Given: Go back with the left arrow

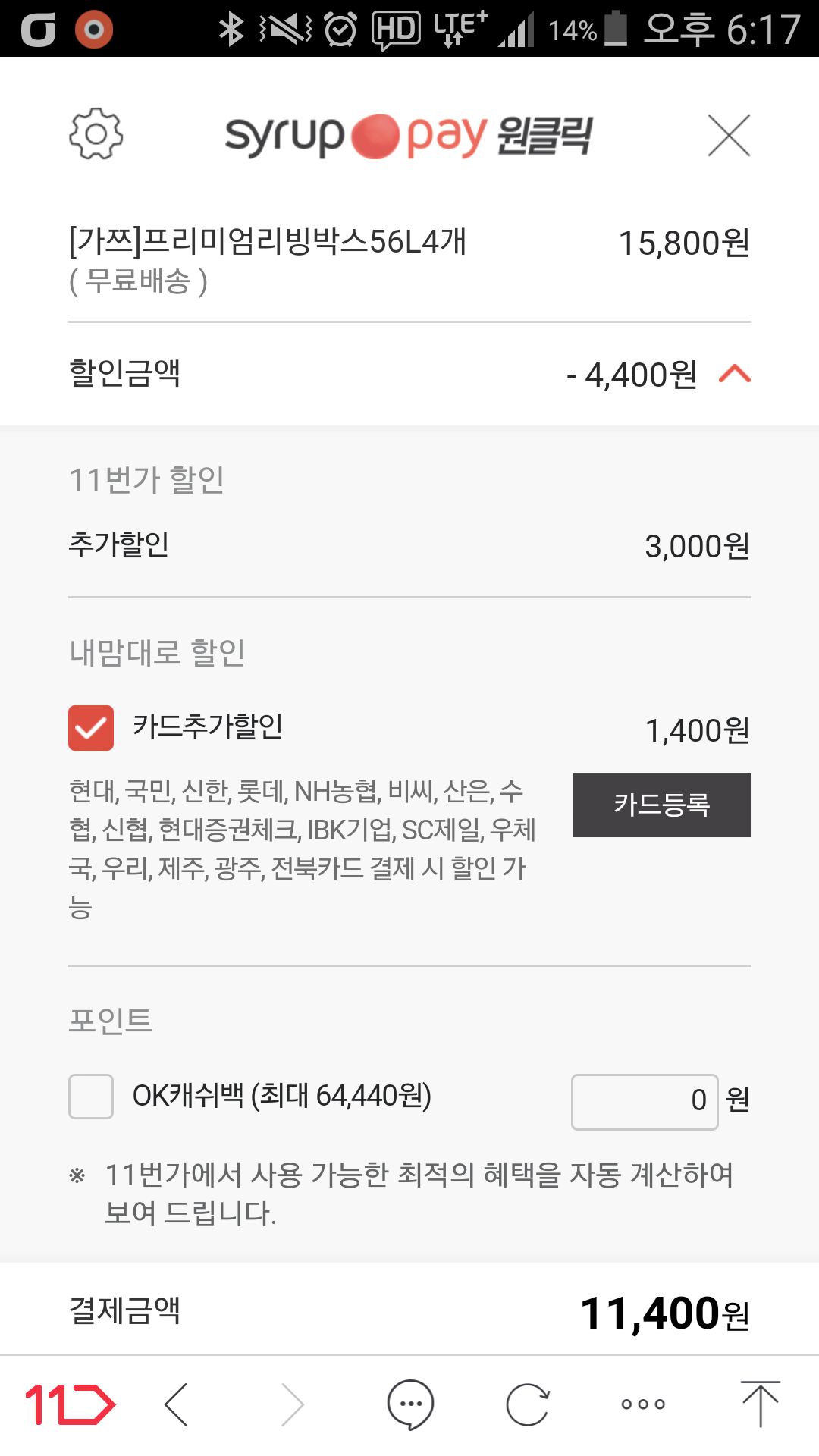Looking at the screenshot, I should (x=176, y=1404).
